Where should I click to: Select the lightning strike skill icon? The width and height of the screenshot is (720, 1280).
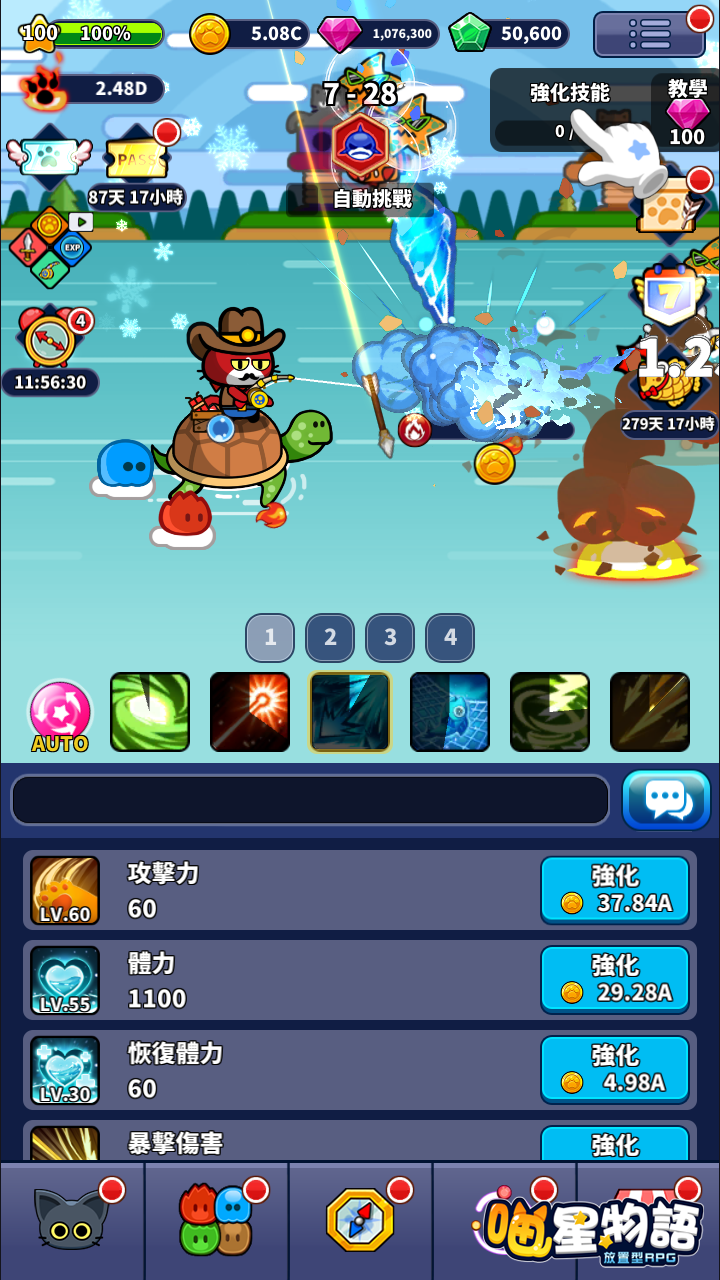pos(650,712)
